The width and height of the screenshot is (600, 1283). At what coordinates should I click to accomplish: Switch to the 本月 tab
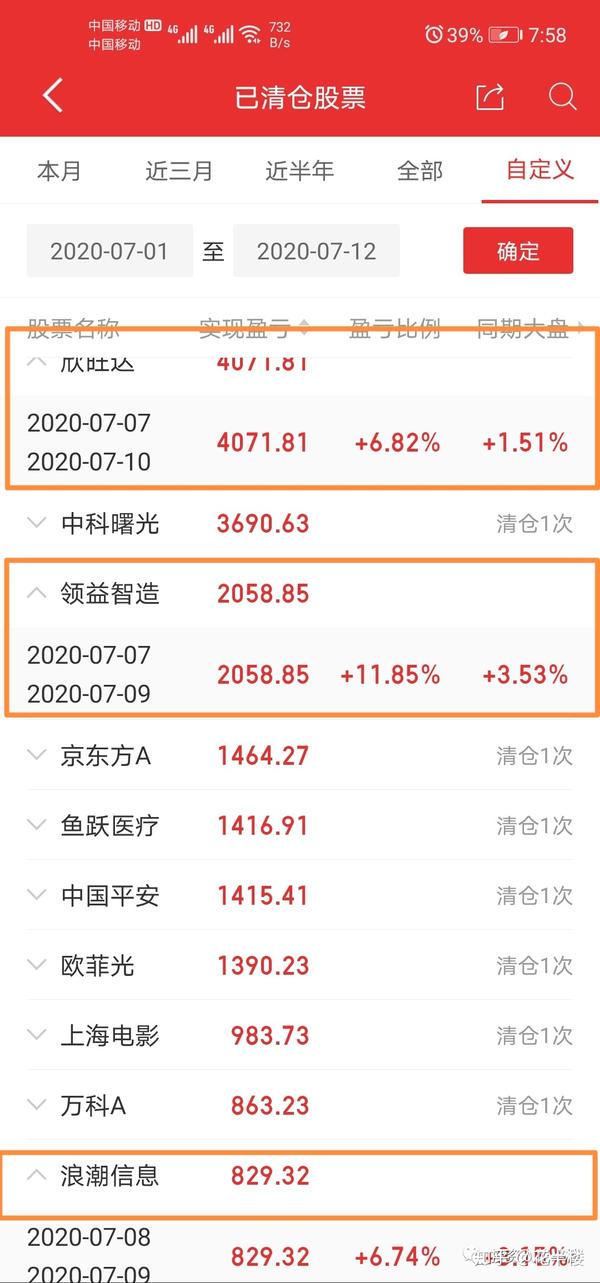tap(59, 171)
